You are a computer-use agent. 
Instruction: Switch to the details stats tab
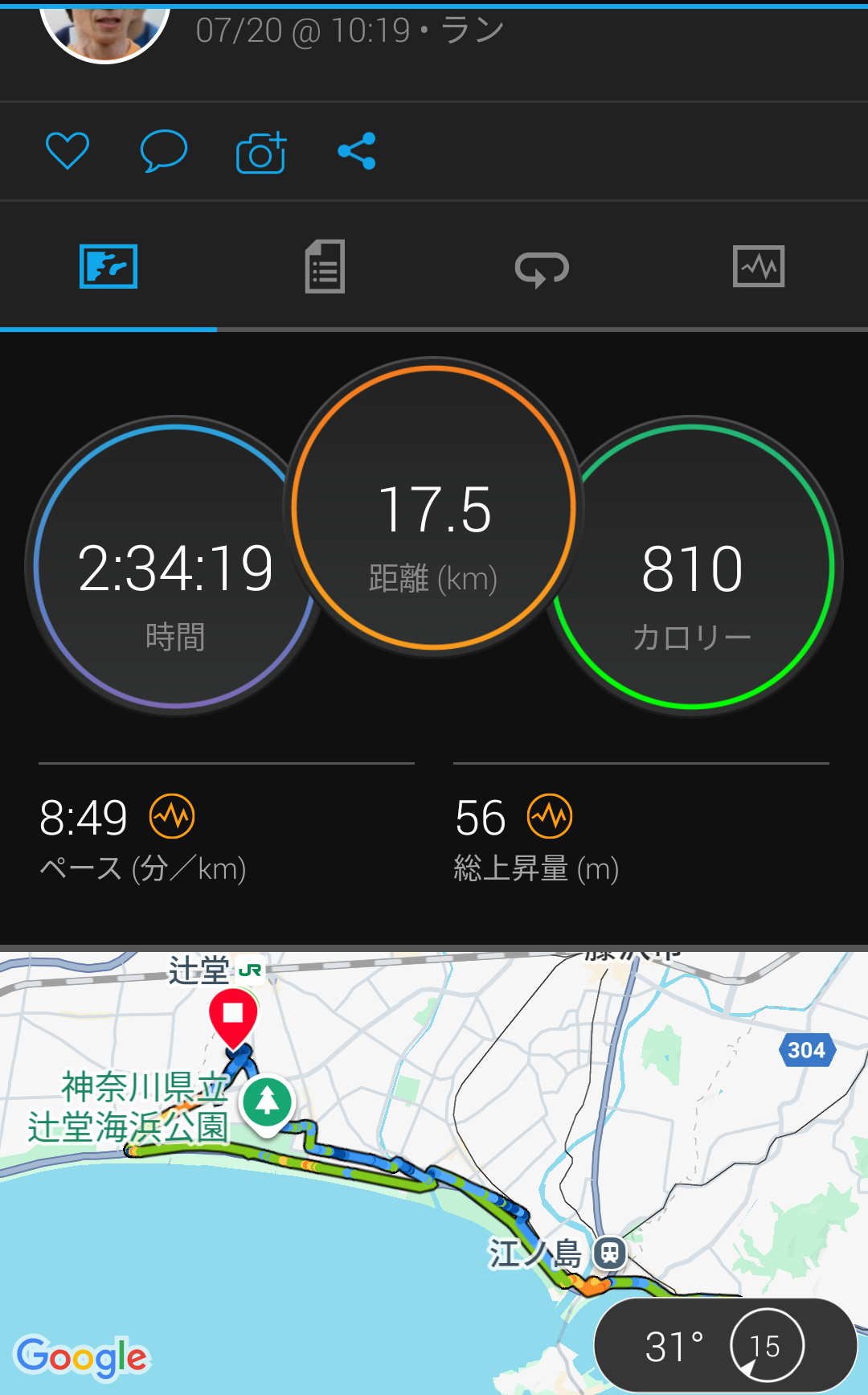pos(325,267)
